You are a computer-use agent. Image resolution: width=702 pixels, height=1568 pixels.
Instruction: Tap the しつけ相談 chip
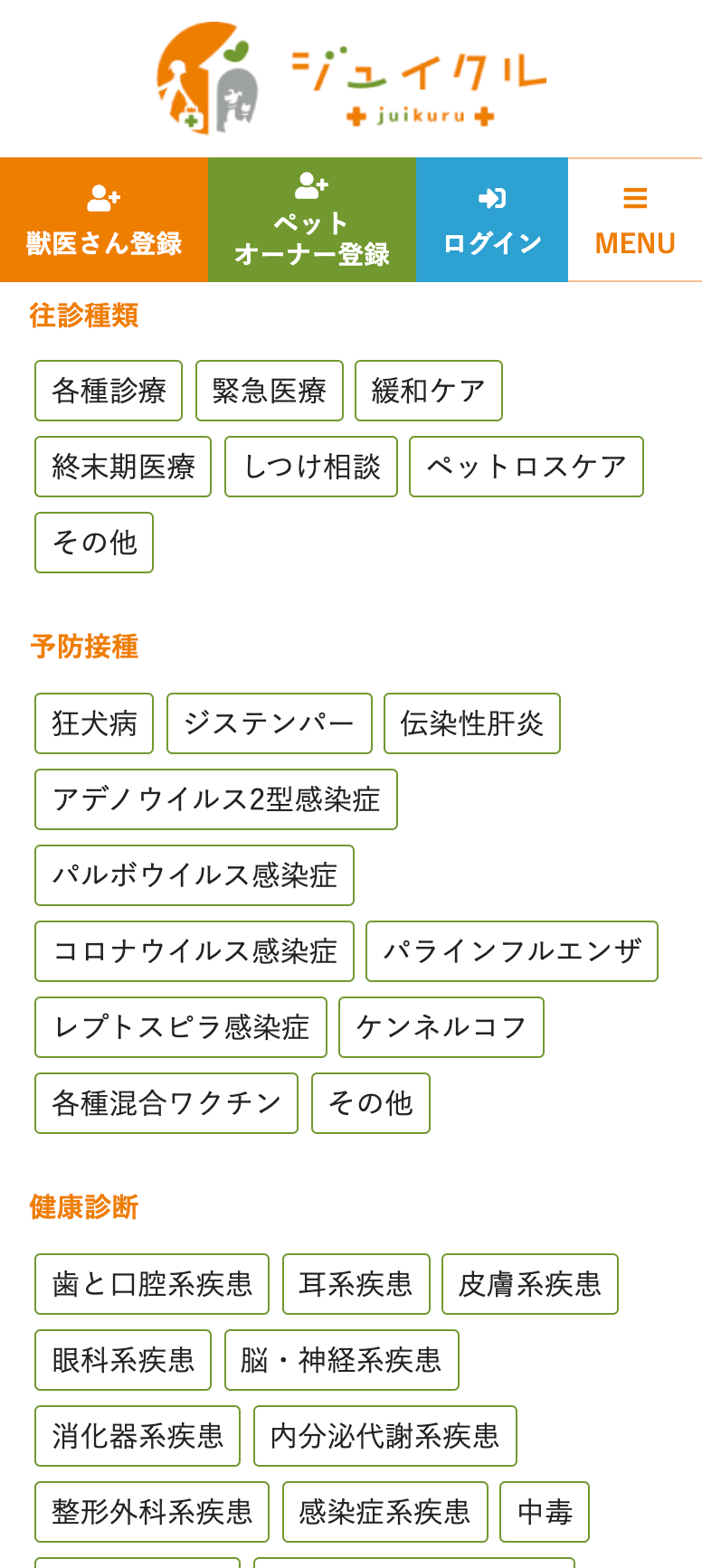pos(311,467)
